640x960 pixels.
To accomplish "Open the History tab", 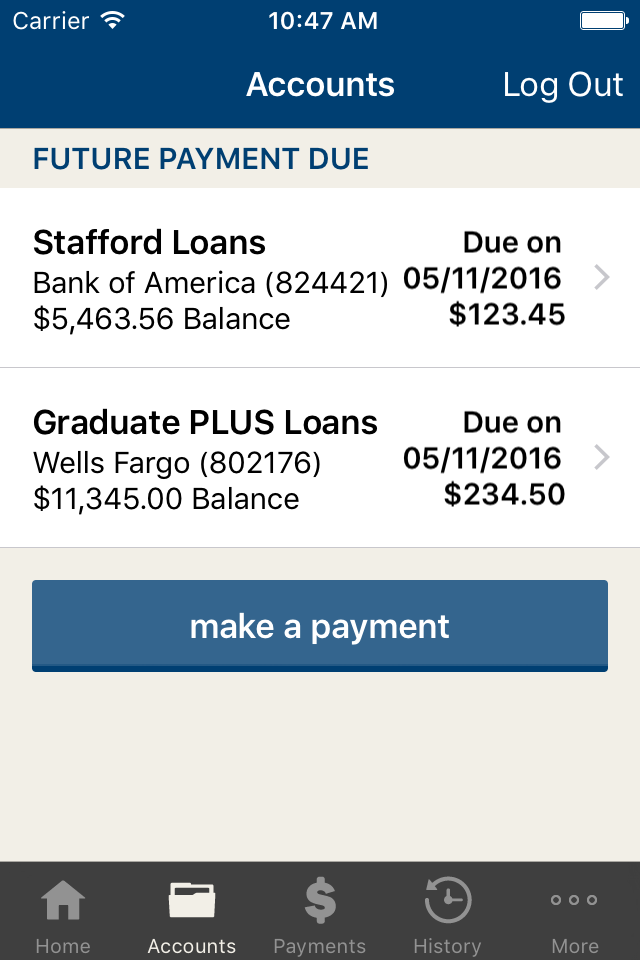I will 447,915.
